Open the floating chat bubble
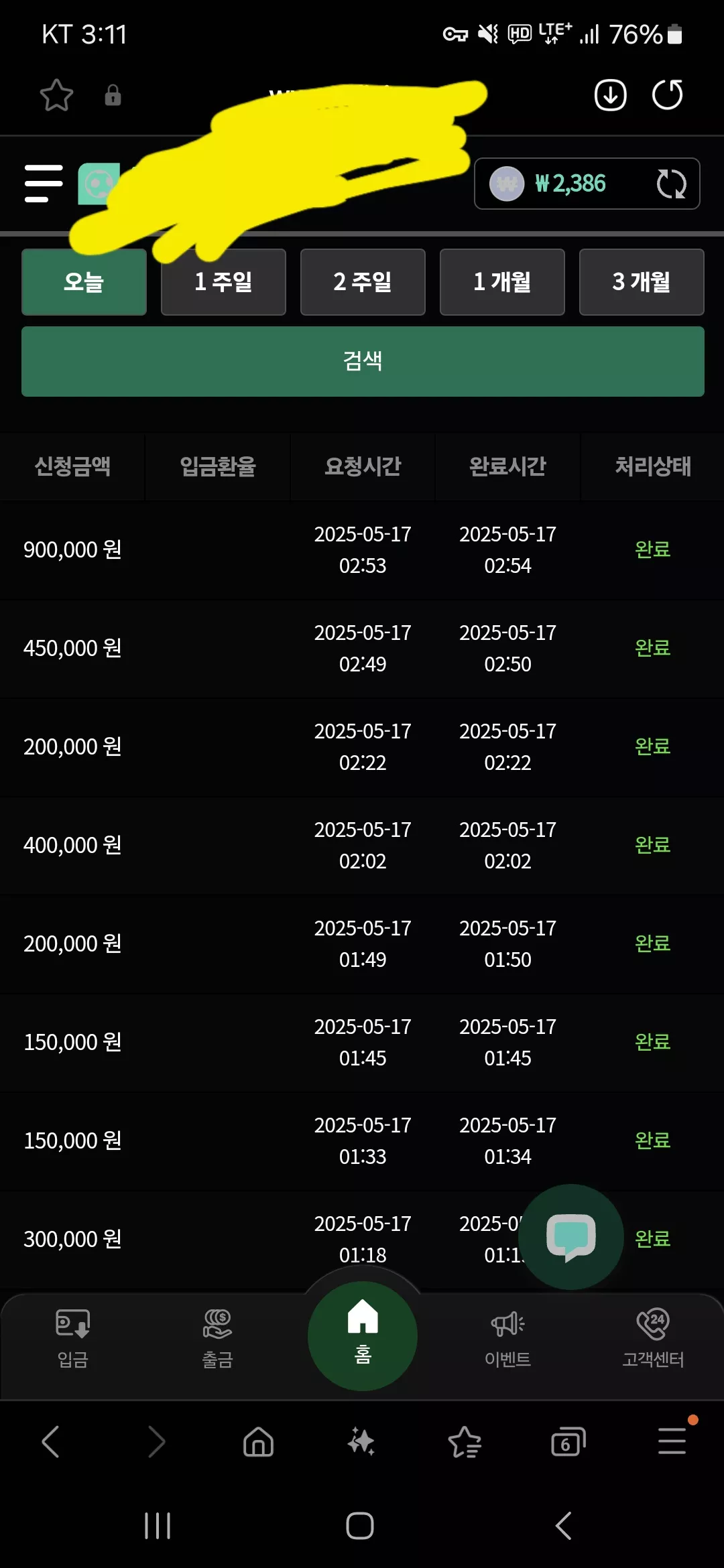The width and height of the screenshot is (724, 1568). coord(571,1237)
